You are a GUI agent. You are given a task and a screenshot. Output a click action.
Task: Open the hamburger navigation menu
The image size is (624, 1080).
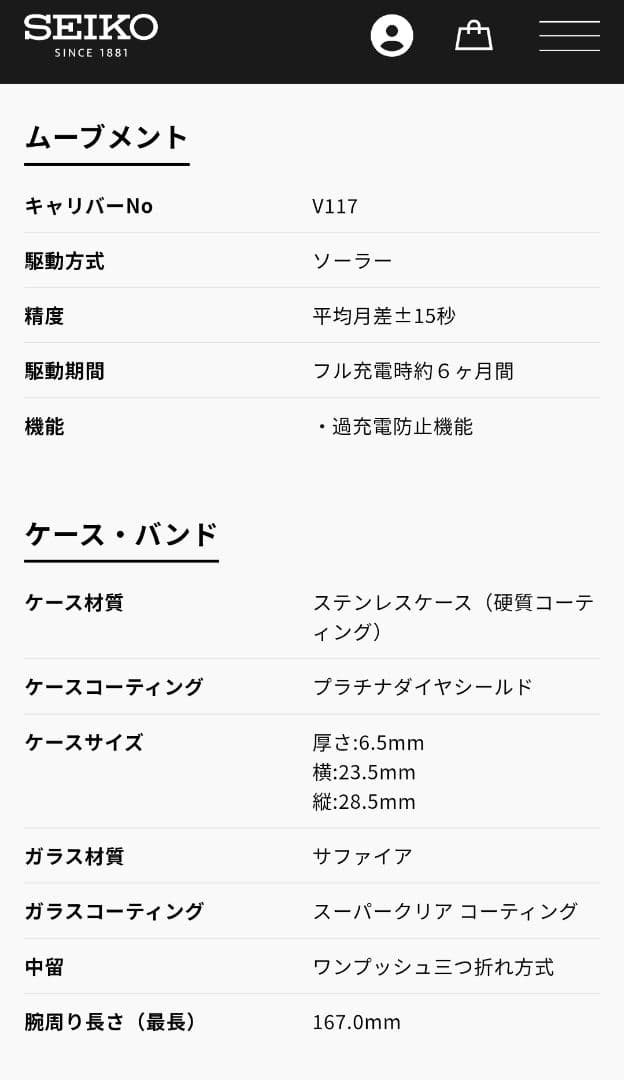click(x=569, y=36)
